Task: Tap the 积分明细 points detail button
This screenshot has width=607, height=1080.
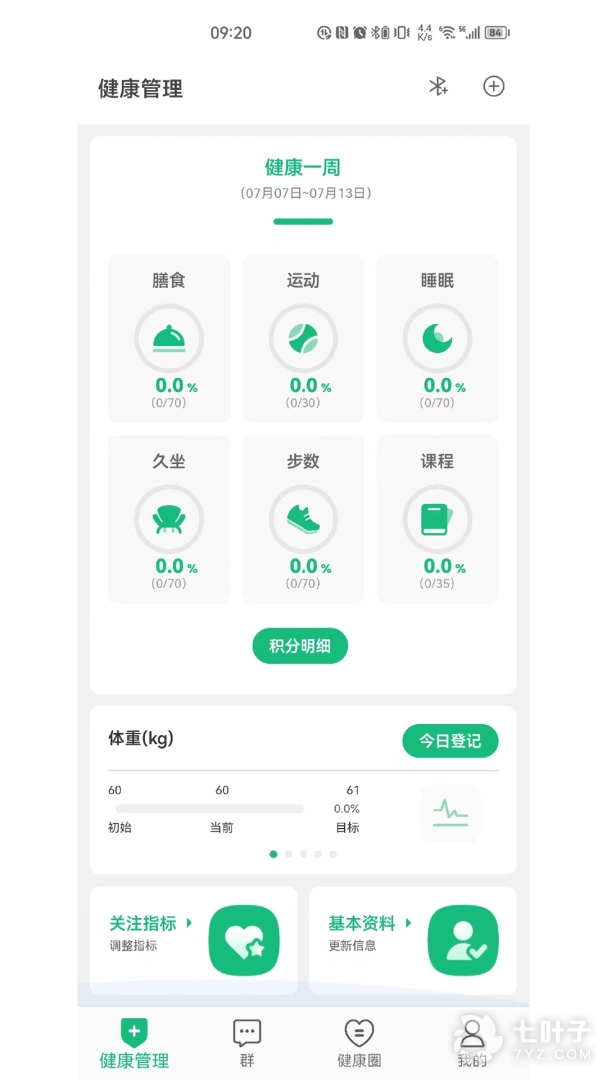Action: 300,646
